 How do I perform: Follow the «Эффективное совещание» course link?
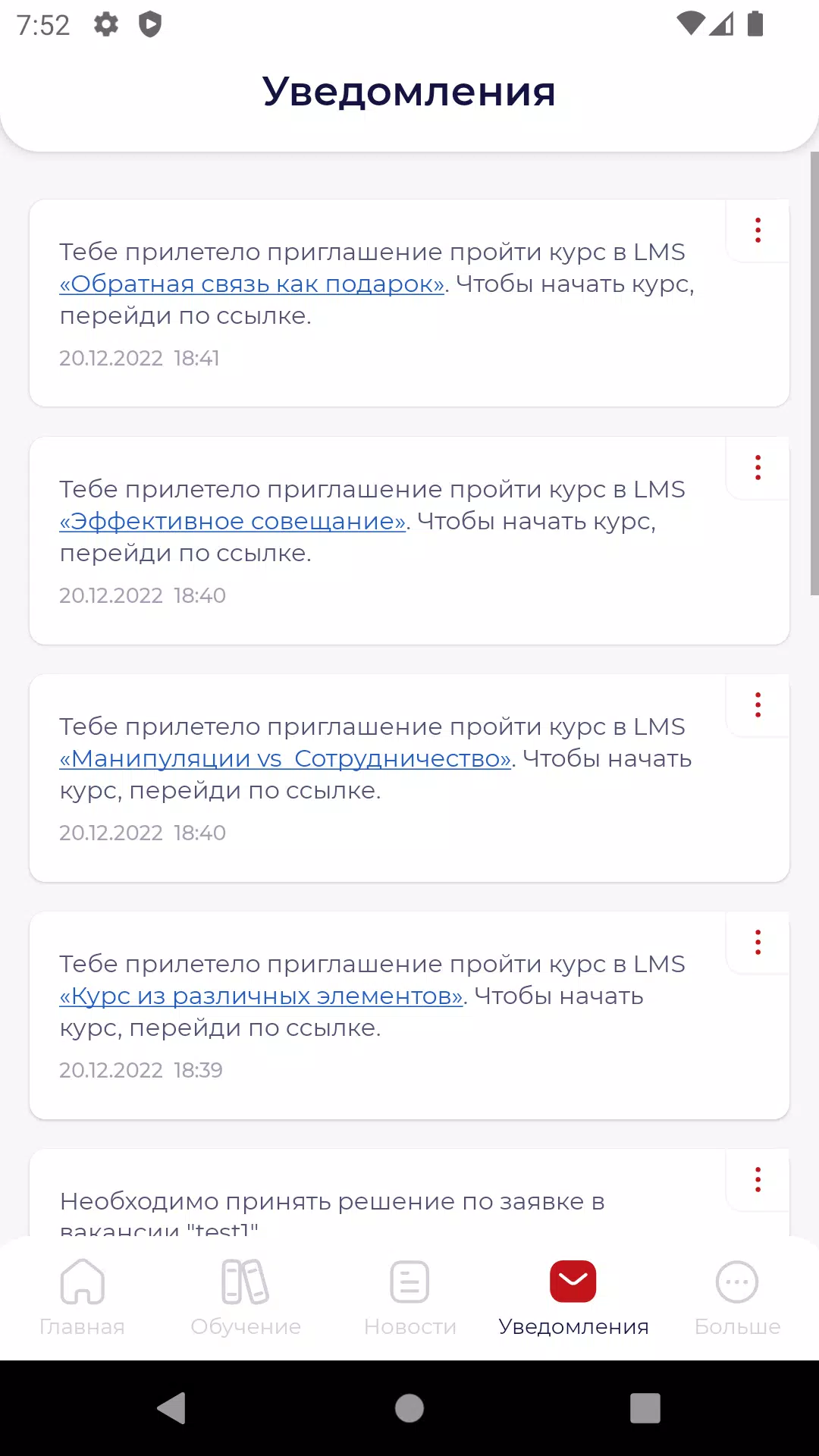point(233,521)
